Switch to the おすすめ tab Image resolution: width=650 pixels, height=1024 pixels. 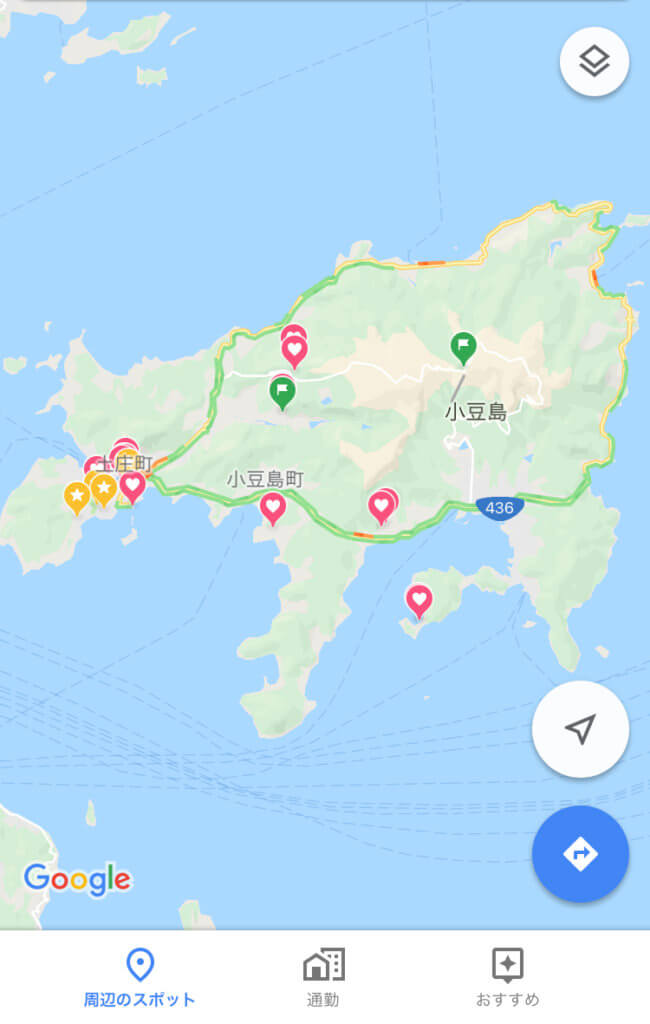(x=507, y=978)
